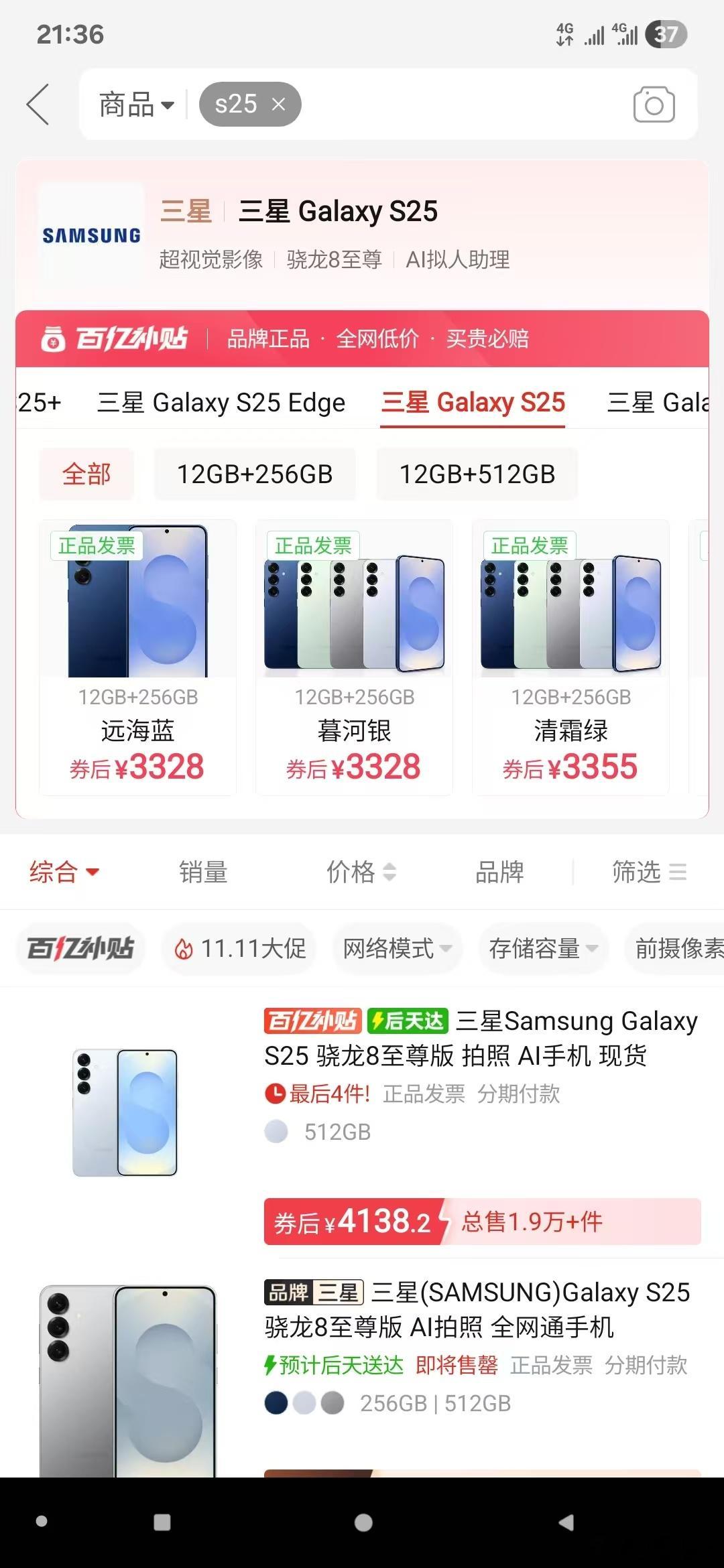Viewport: 724px width, 1568px height.
Task: Switch to the 三星 Galaxy S25 Edge tab
Action: (x=221, y=402)
